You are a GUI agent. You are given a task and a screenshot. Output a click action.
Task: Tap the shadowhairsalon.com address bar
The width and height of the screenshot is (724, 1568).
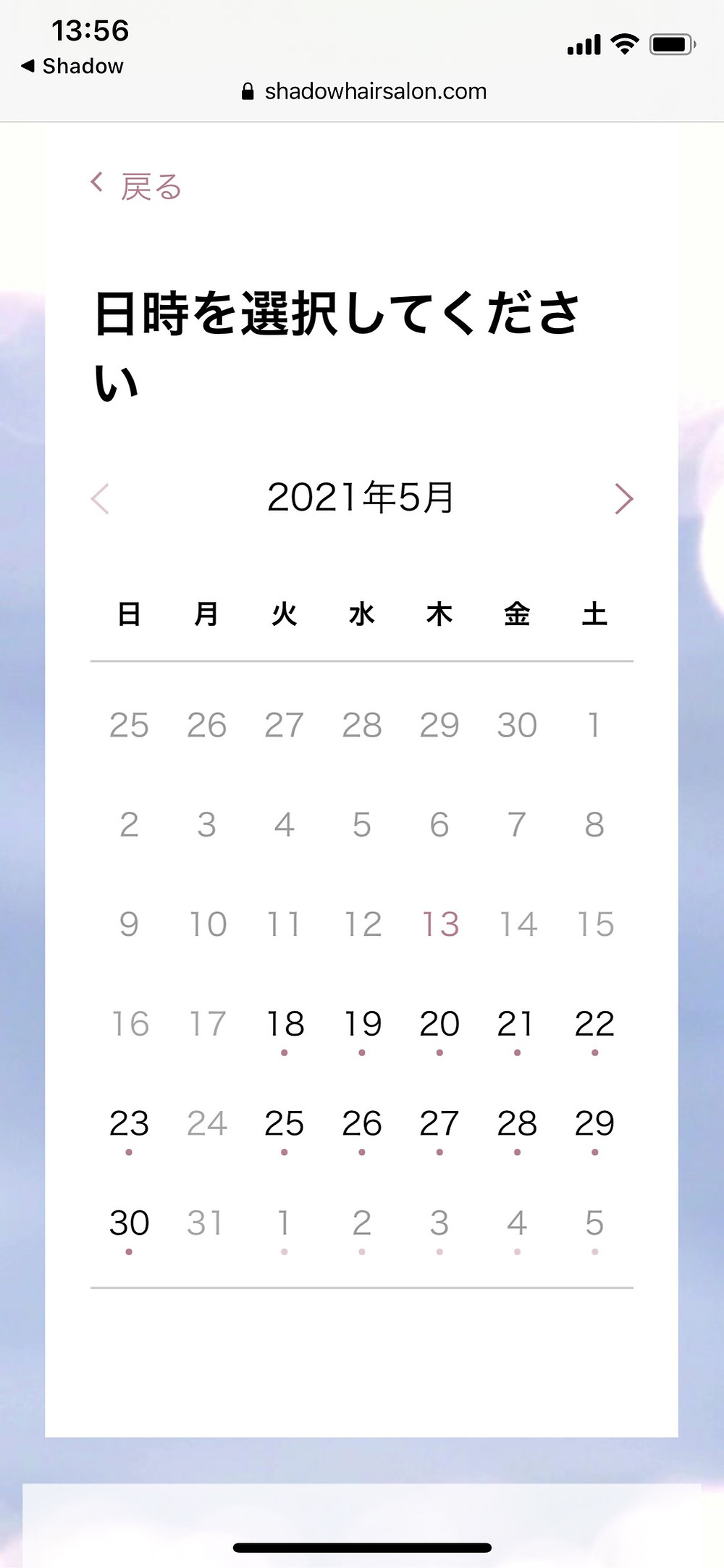[364, 91]
